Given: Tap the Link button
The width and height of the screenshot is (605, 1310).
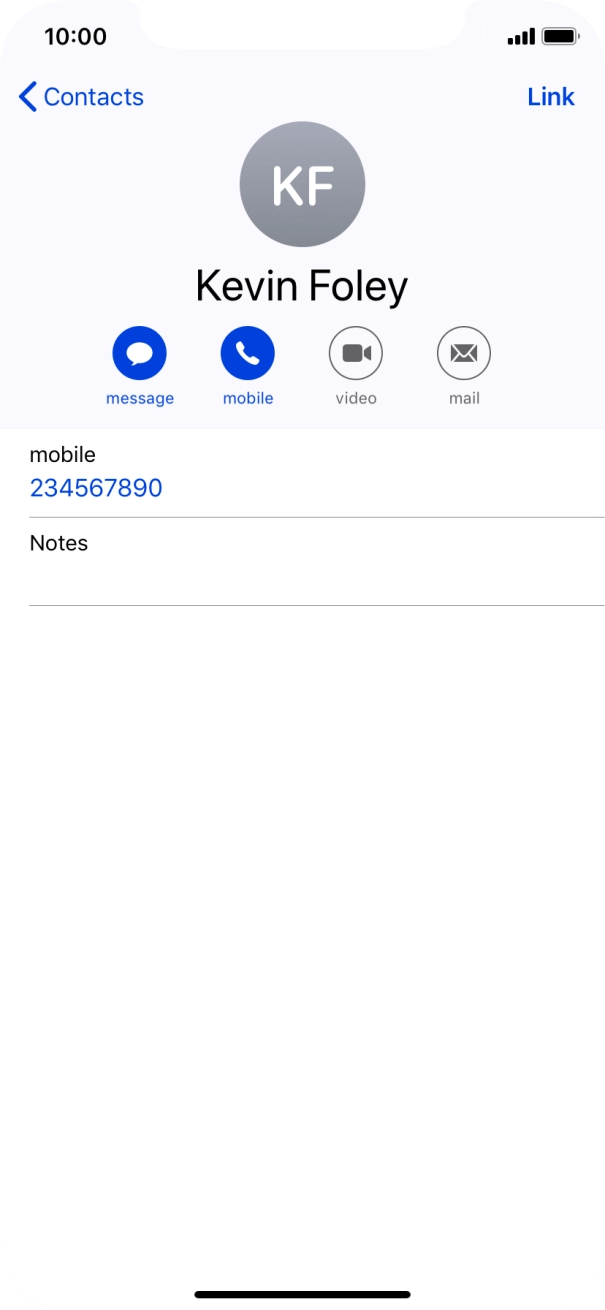Looking at the screenshot, I should 551,97.
